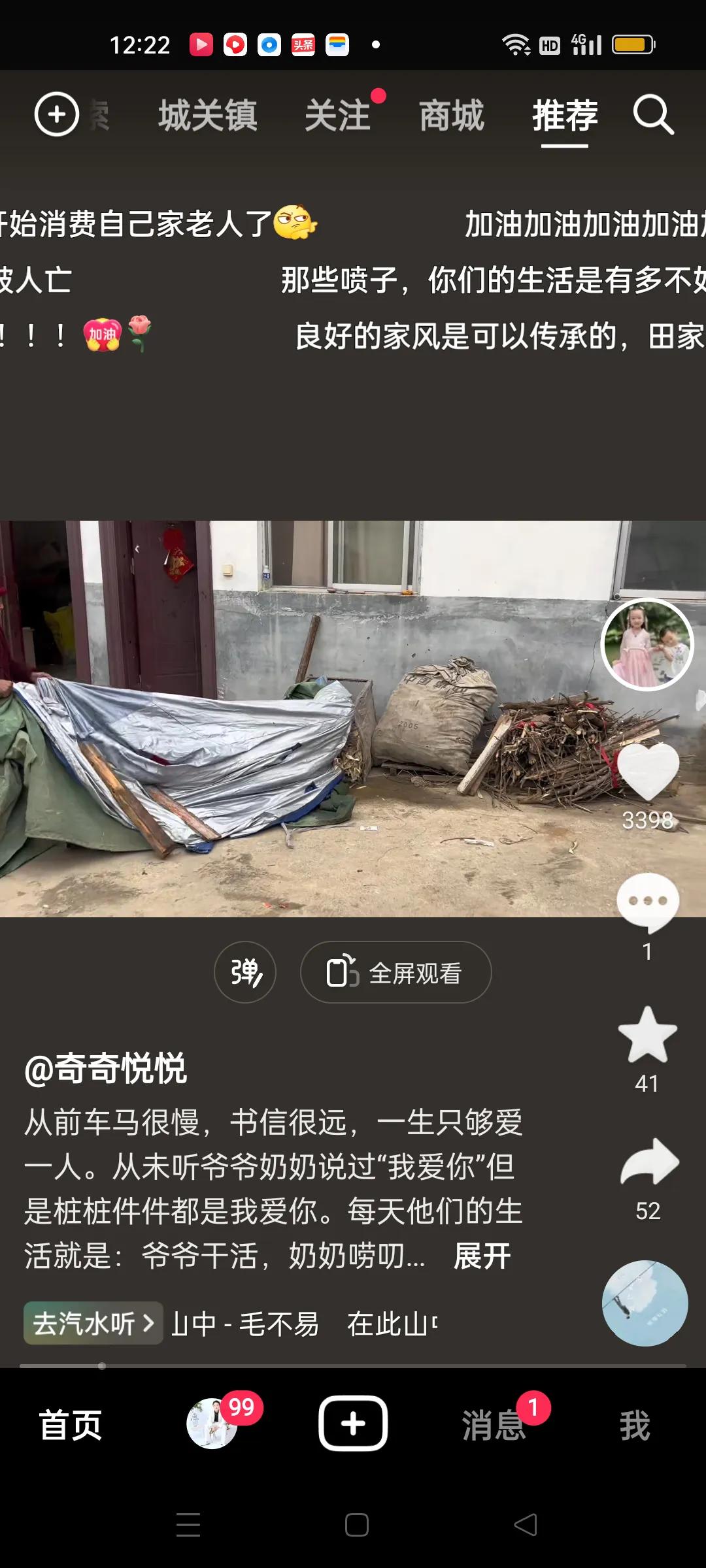706x1568 pixels.
Task: Open the @奇奇悦悦 profile name
Action: (x=106, y=1070)
